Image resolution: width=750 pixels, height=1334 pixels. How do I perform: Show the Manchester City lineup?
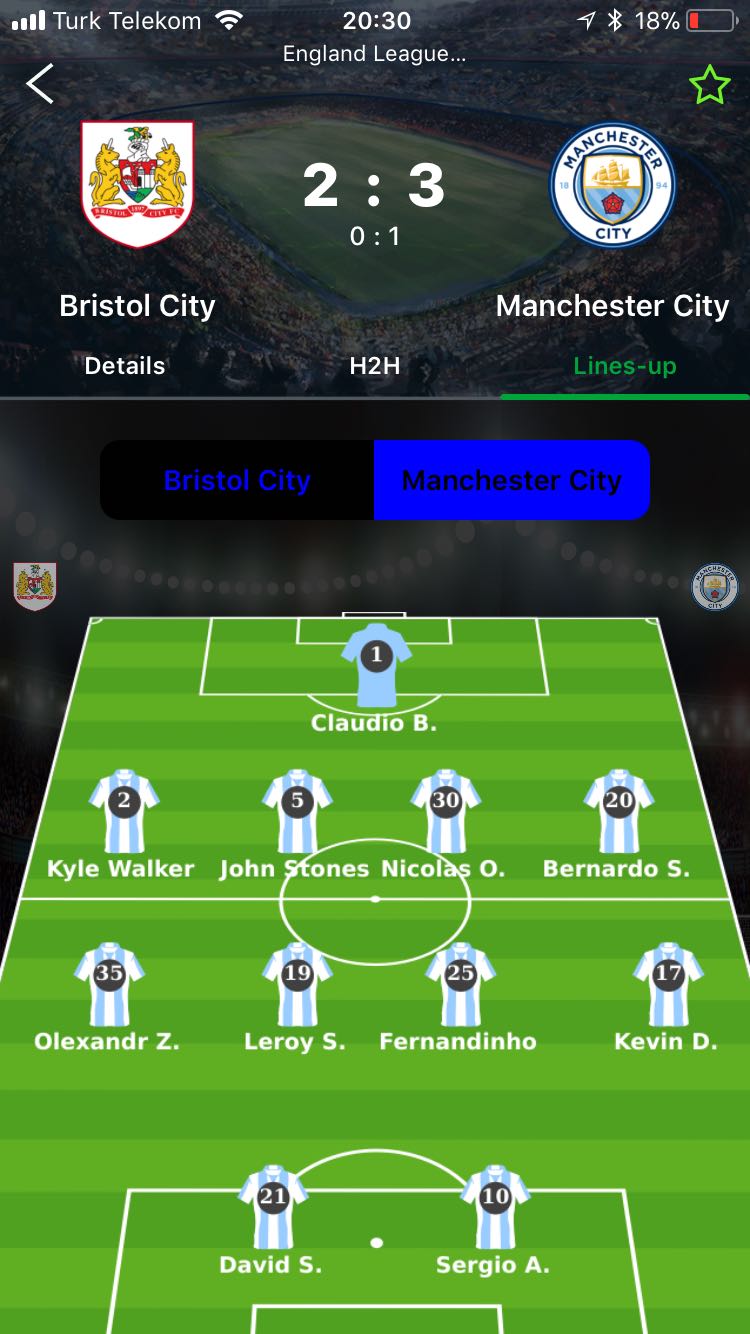pyautogui.click(x=512, y=480)
